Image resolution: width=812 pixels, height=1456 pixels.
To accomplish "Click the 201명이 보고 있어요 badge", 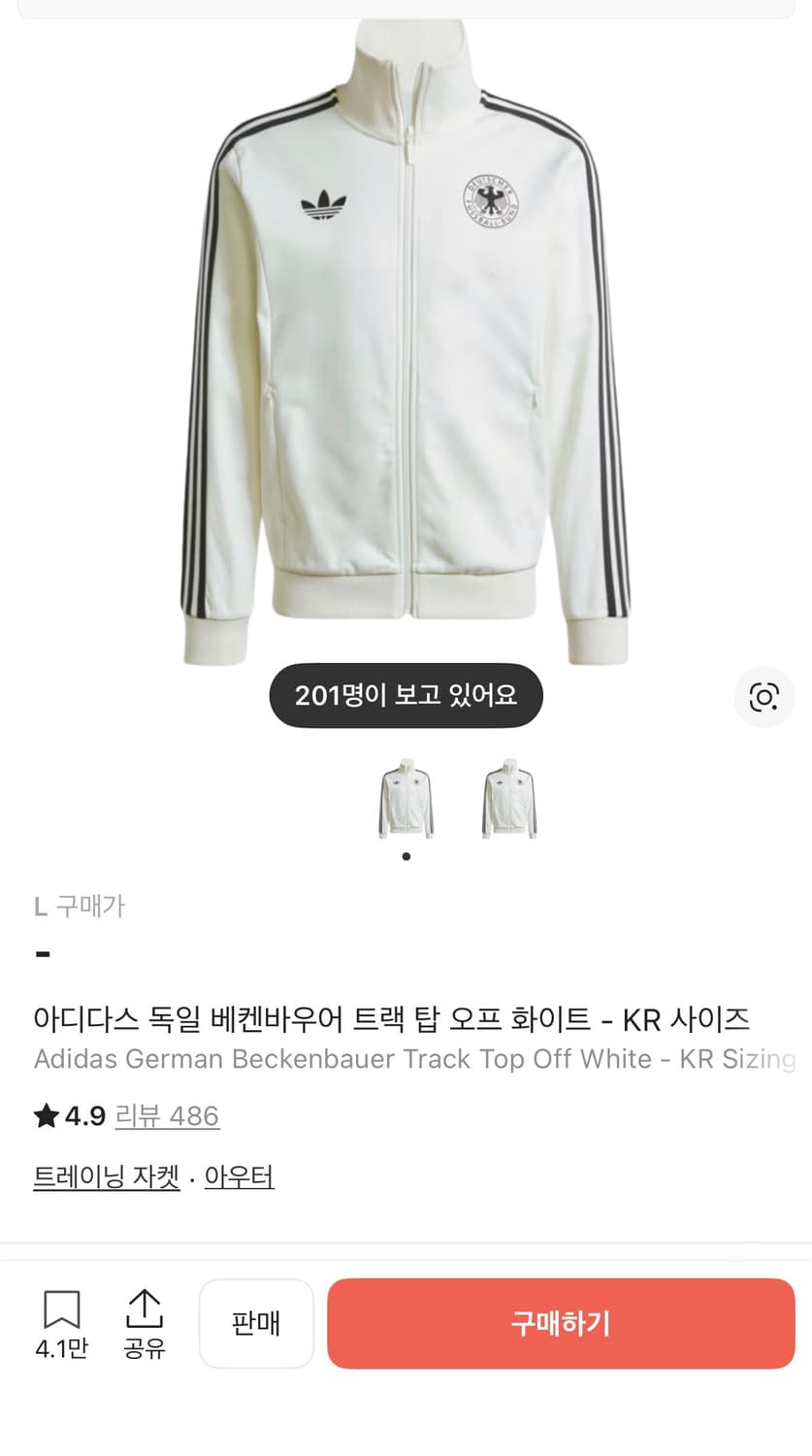I will 406,695.
